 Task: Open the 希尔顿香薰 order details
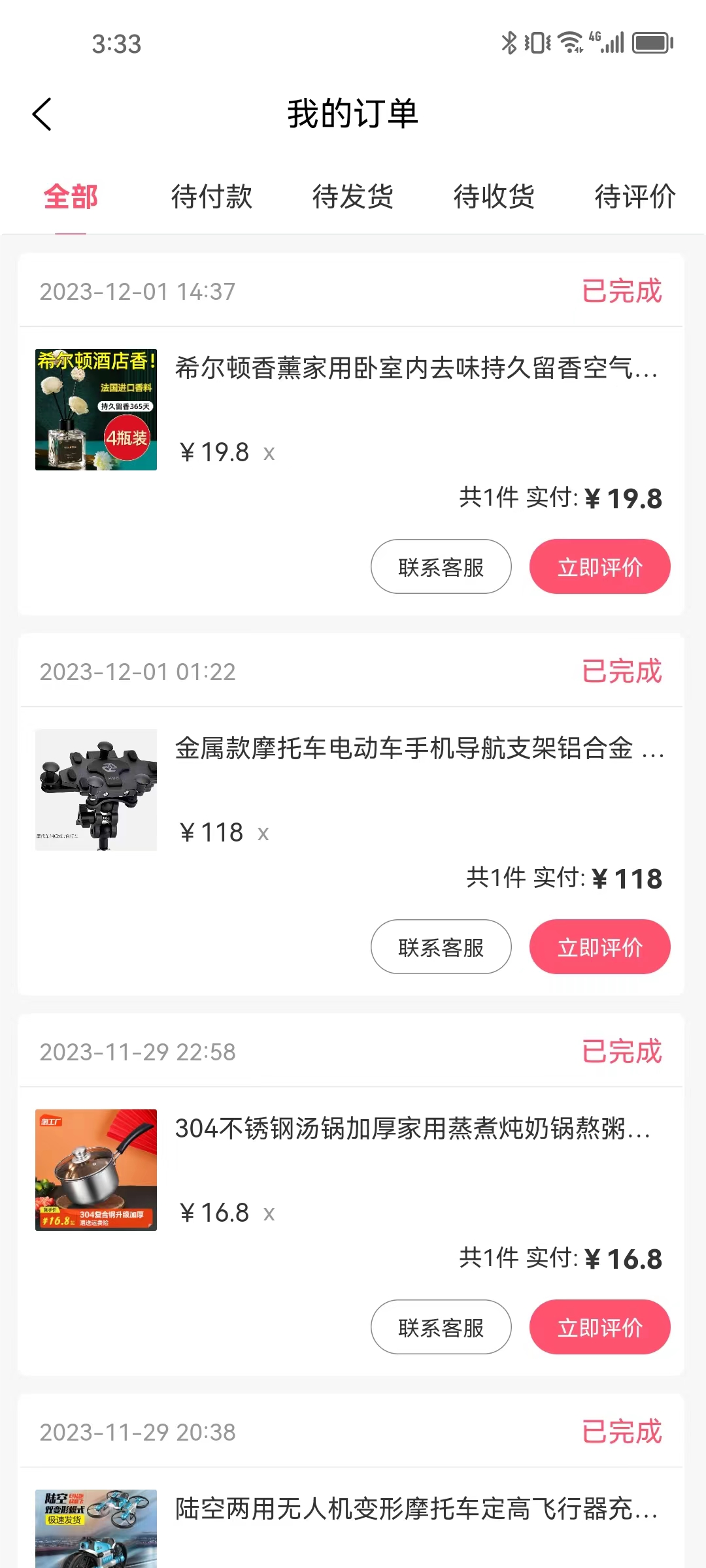[x=416, y=369]
